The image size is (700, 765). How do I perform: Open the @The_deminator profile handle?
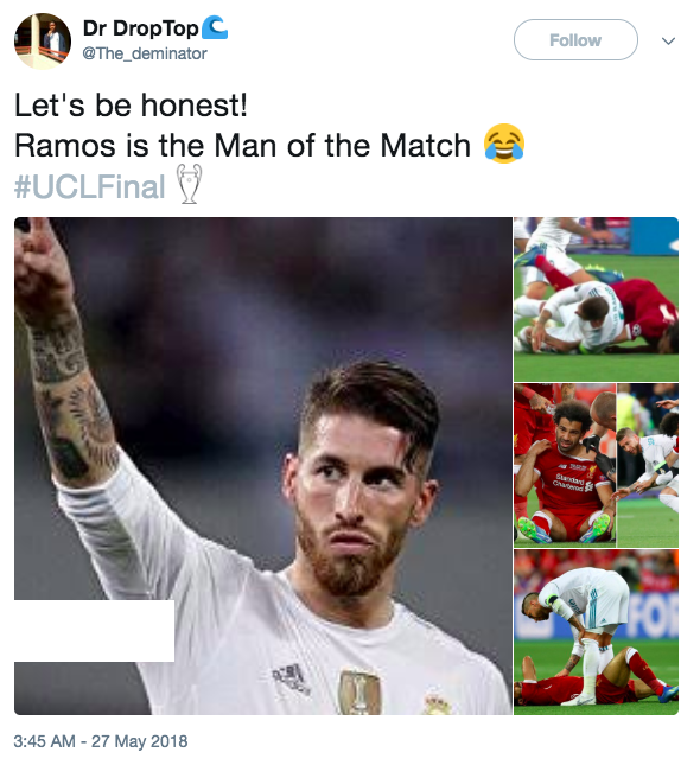click(x=144, y=53)
